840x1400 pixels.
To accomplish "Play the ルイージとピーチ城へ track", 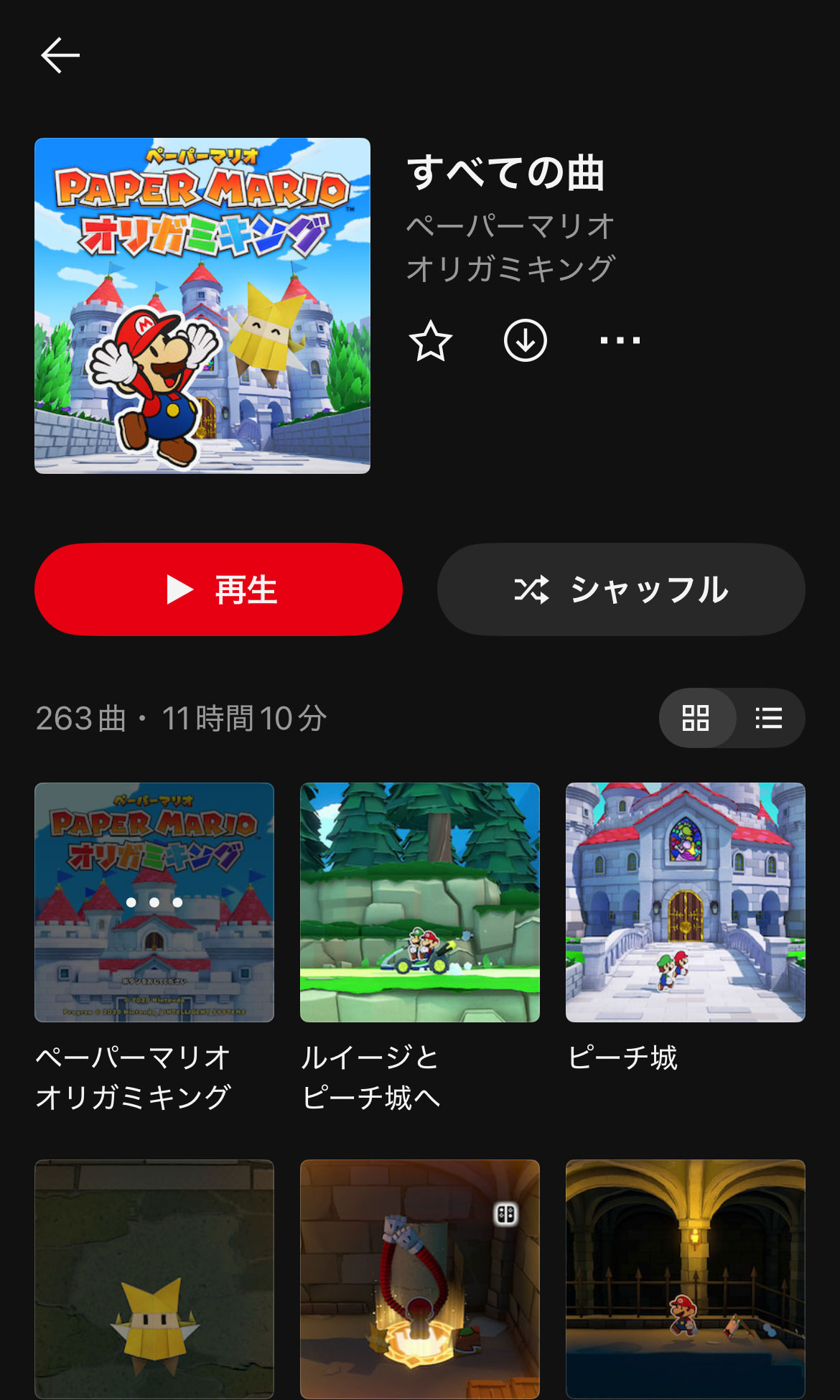I will [420, 902].
